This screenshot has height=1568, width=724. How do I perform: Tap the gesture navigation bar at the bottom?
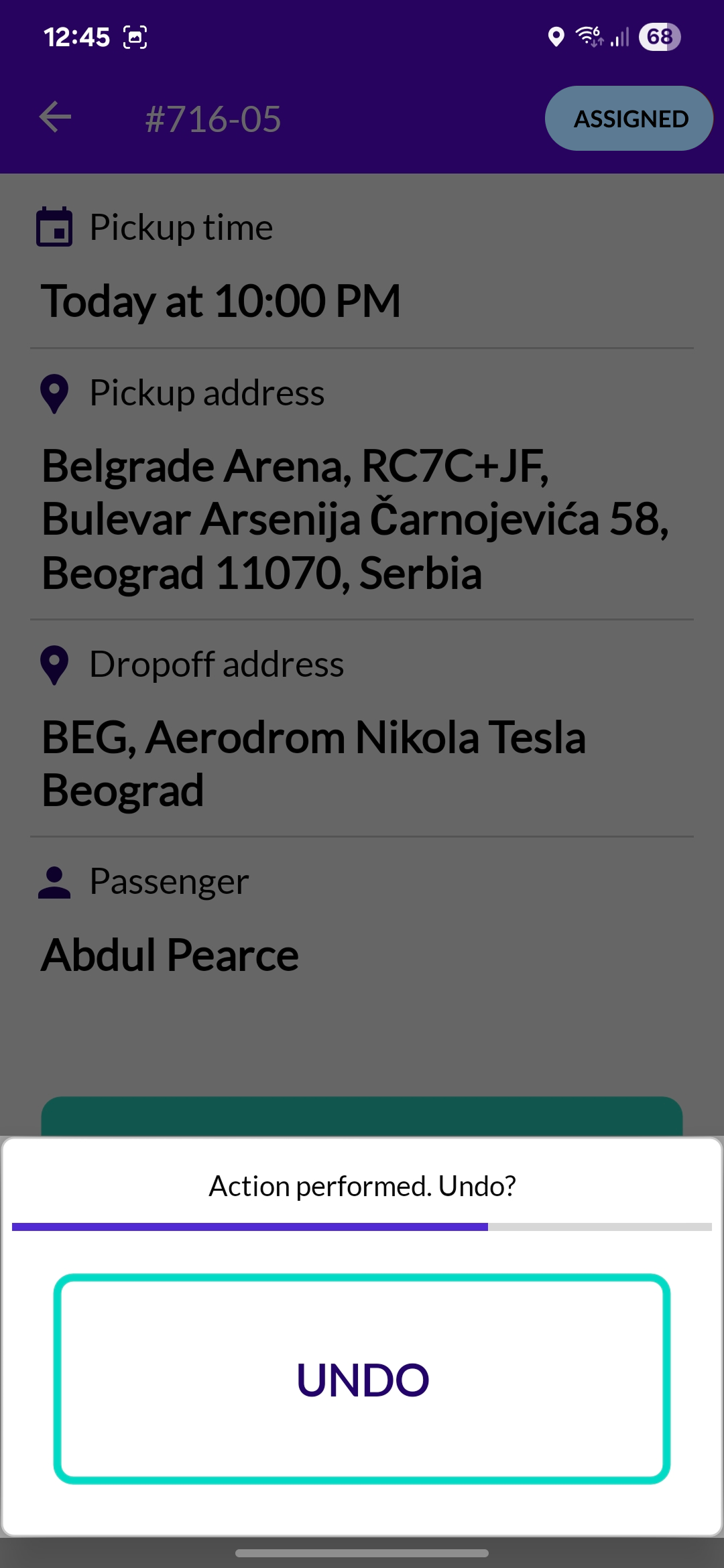[x=362, y=1552]
